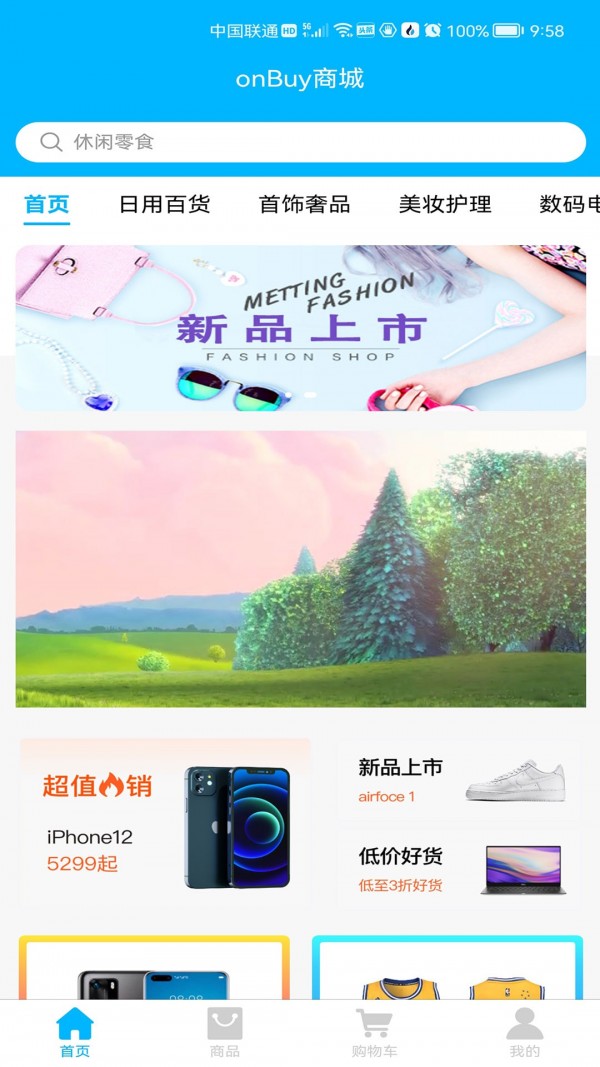Open the 首饰奢品 category tab

[x=304, y=204]
